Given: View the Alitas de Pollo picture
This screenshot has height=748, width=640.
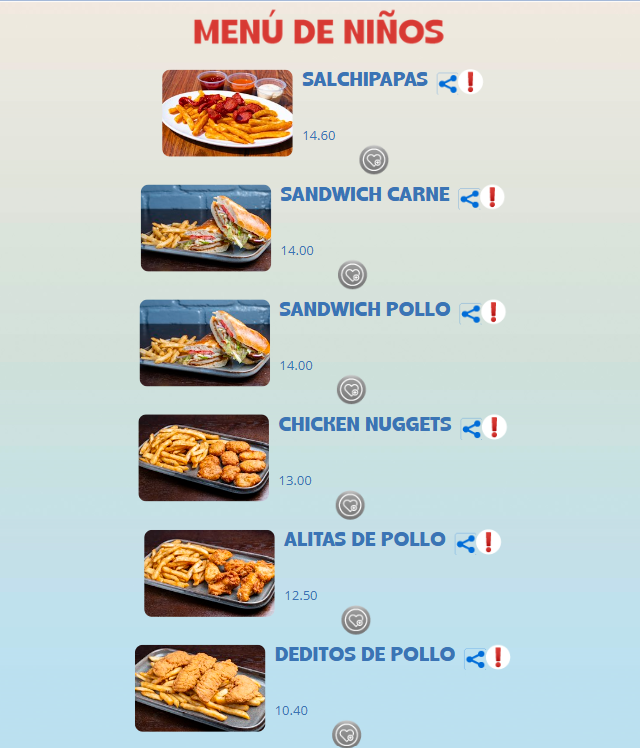Looking at the screenshot, I should [x=209, y=573].
